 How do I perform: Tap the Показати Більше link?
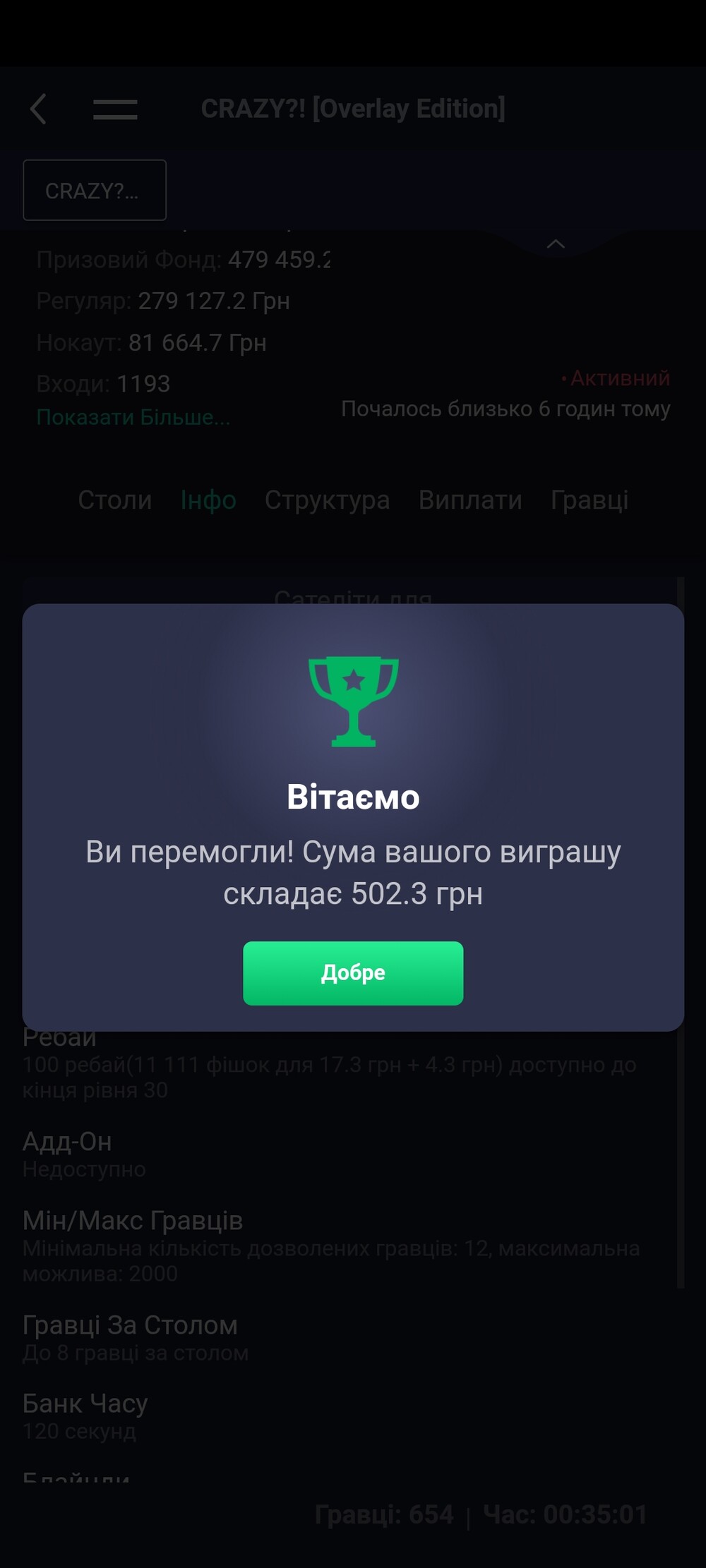tap(133, 417)
